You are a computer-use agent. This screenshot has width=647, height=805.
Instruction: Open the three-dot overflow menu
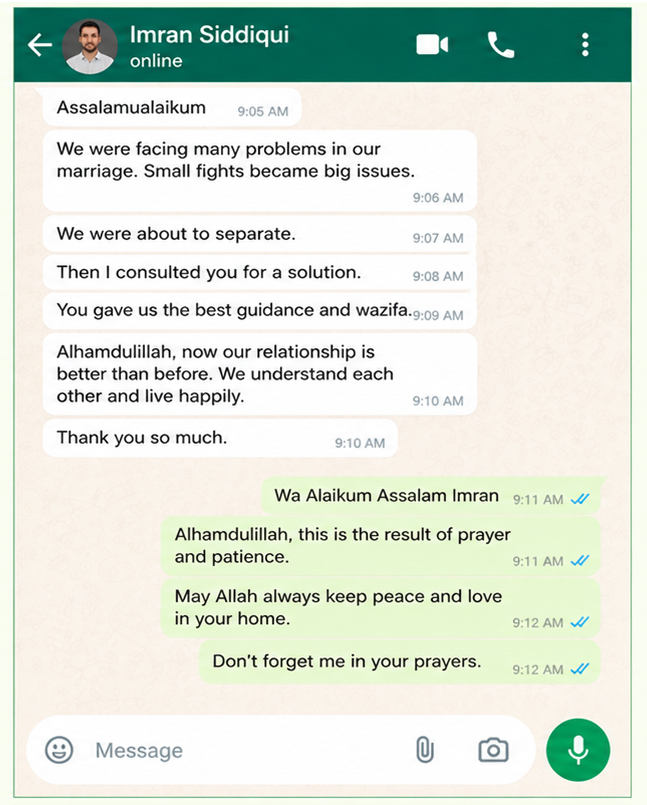click(x=585, y=45)
